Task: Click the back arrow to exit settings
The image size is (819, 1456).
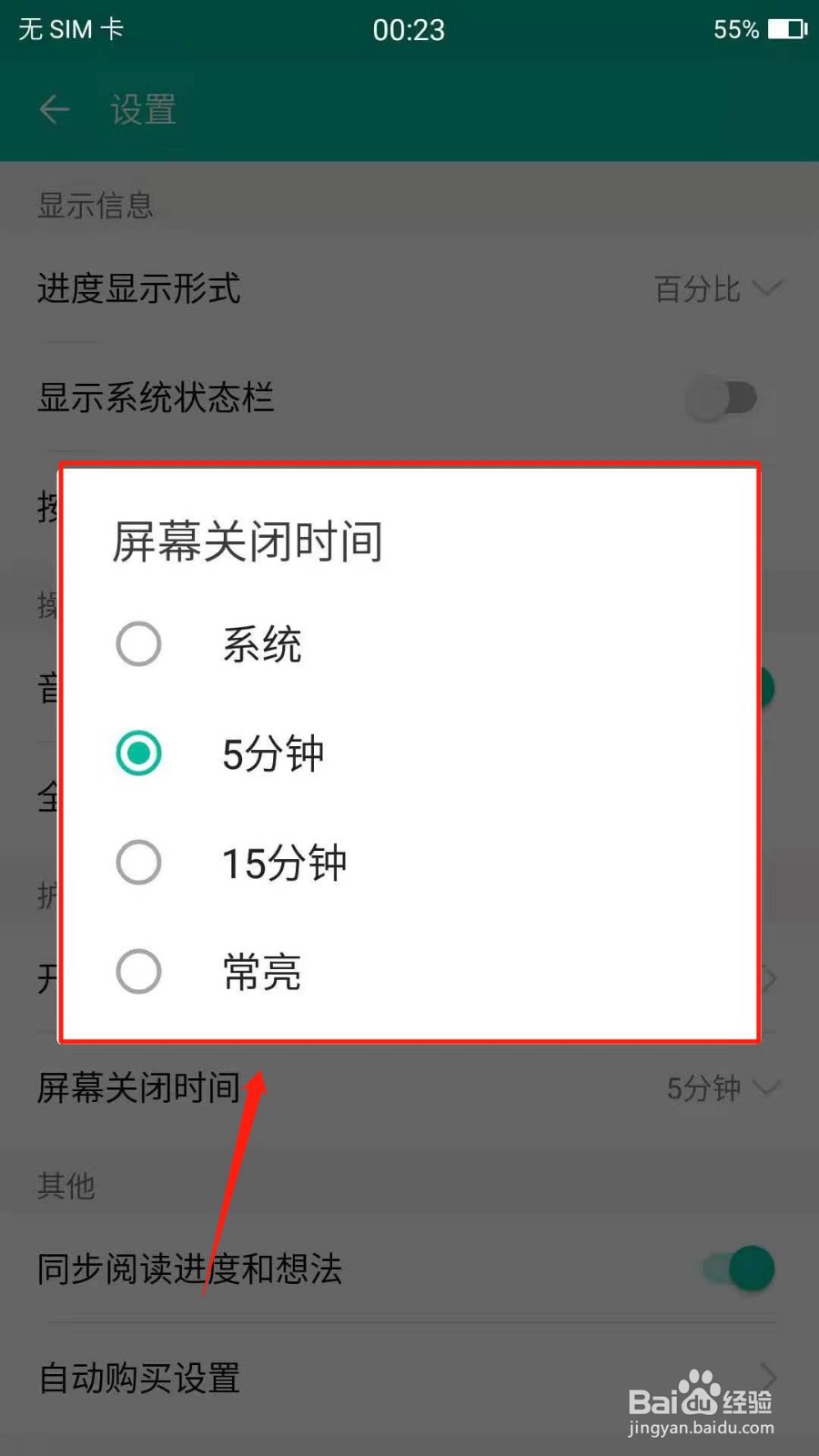Action: [55, 108]
